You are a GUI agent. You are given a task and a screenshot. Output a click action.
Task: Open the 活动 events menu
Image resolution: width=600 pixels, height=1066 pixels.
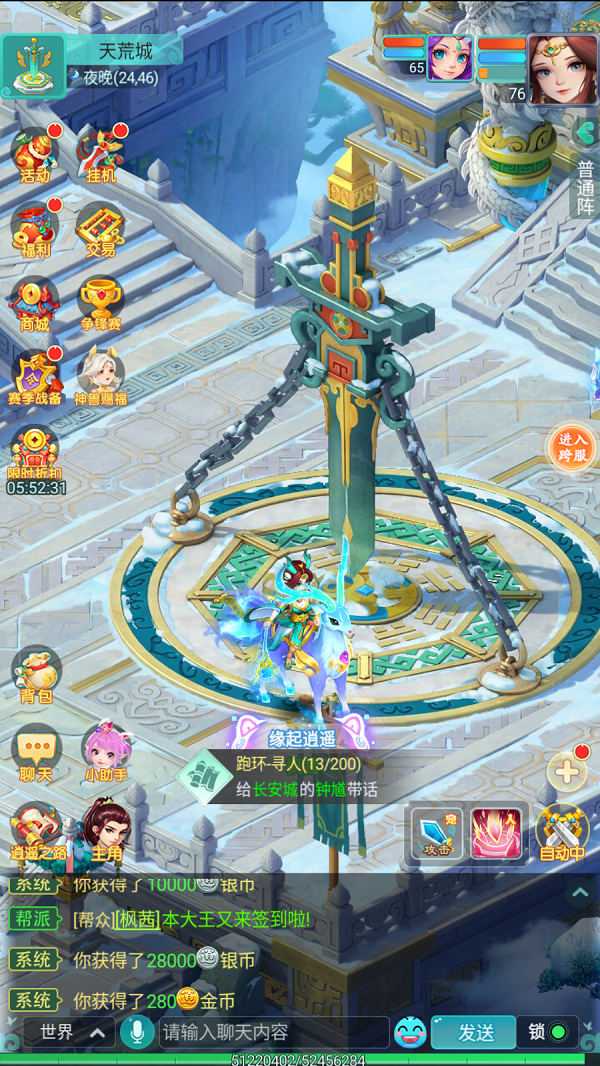coord(35,157)
